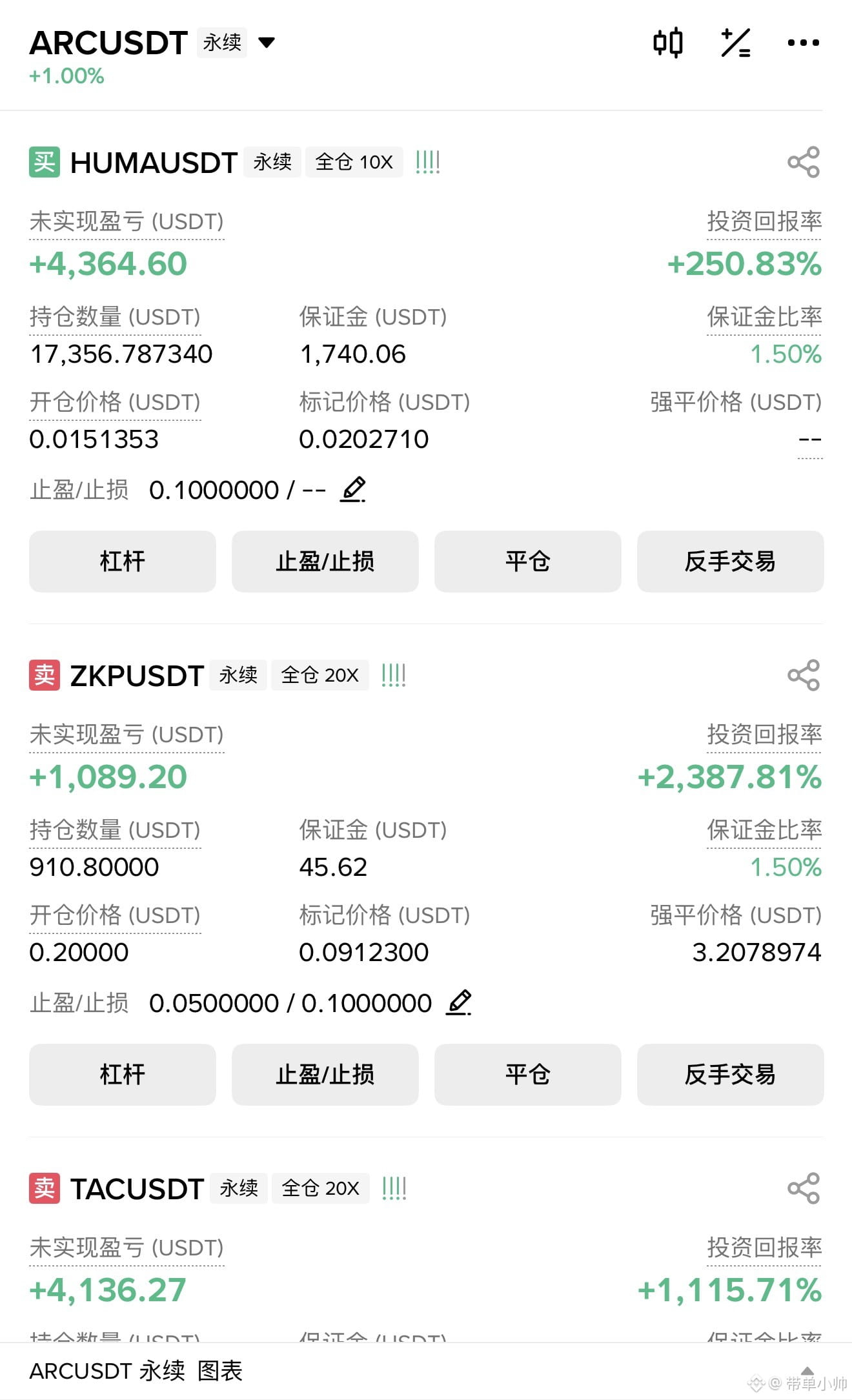Screen dimensions: 852x1400
Task: Open HUMAUSDT 全仓 10X margin mode tag
Action: click(x=354, y=162)
